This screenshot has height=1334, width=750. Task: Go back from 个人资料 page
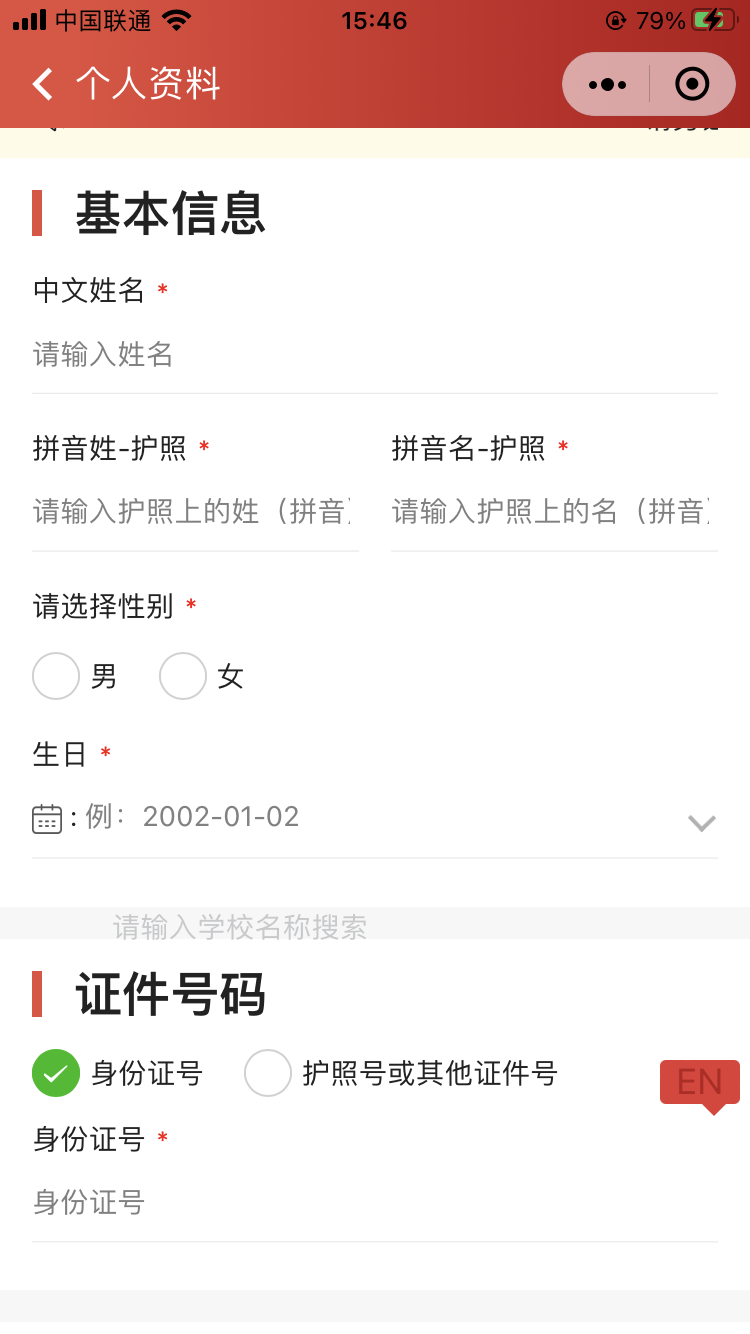(42, 84)
